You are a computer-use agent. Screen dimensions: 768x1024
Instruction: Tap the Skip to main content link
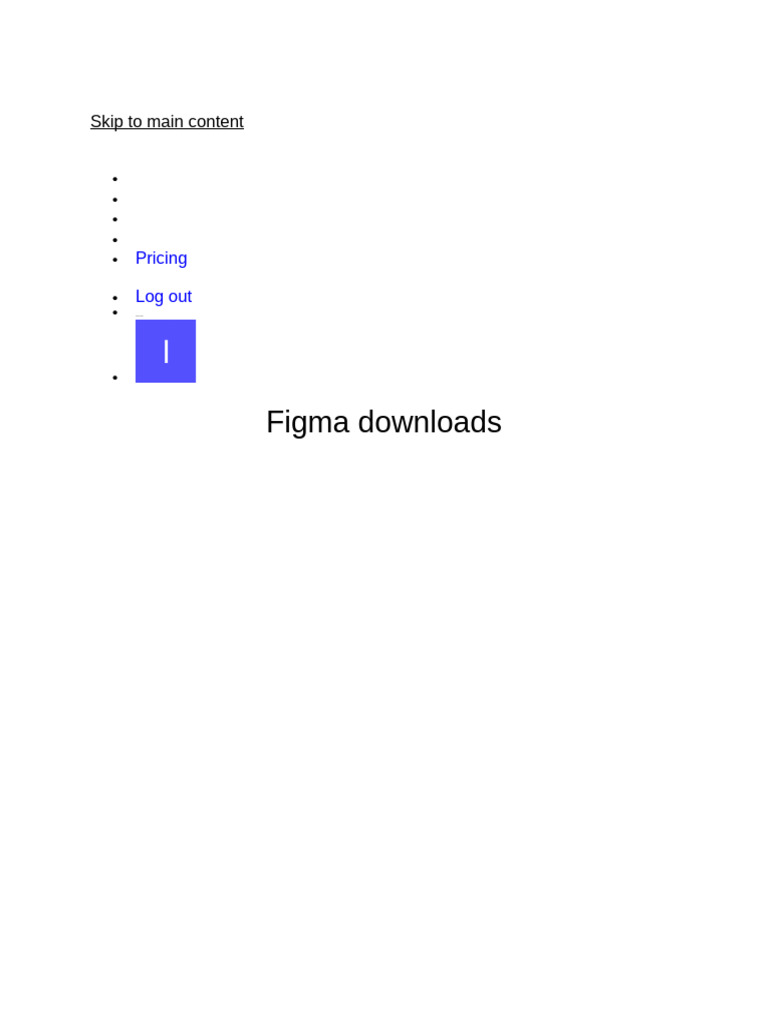click(x=167, y=121)
